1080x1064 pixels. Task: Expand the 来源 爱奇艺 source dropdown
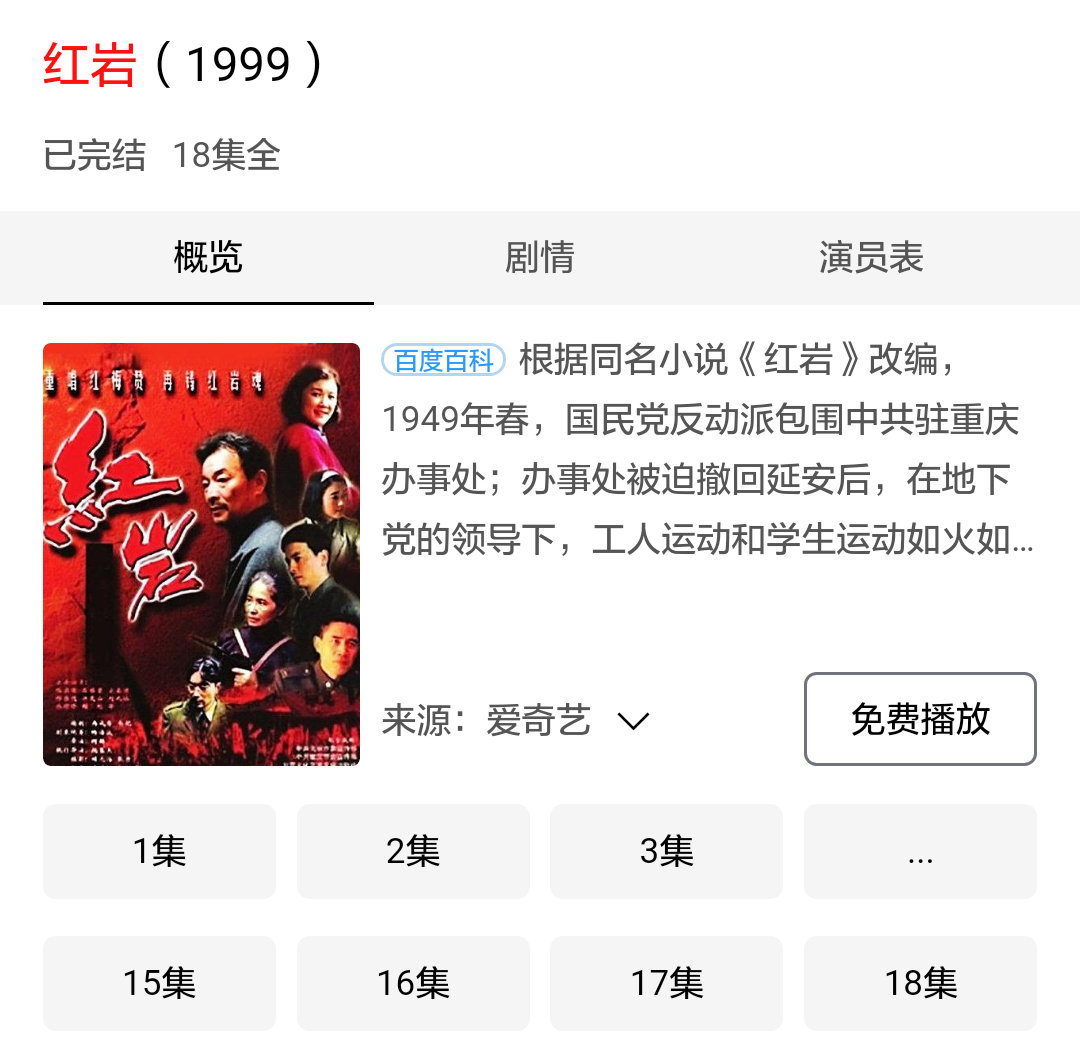click(x=633, y=721)
